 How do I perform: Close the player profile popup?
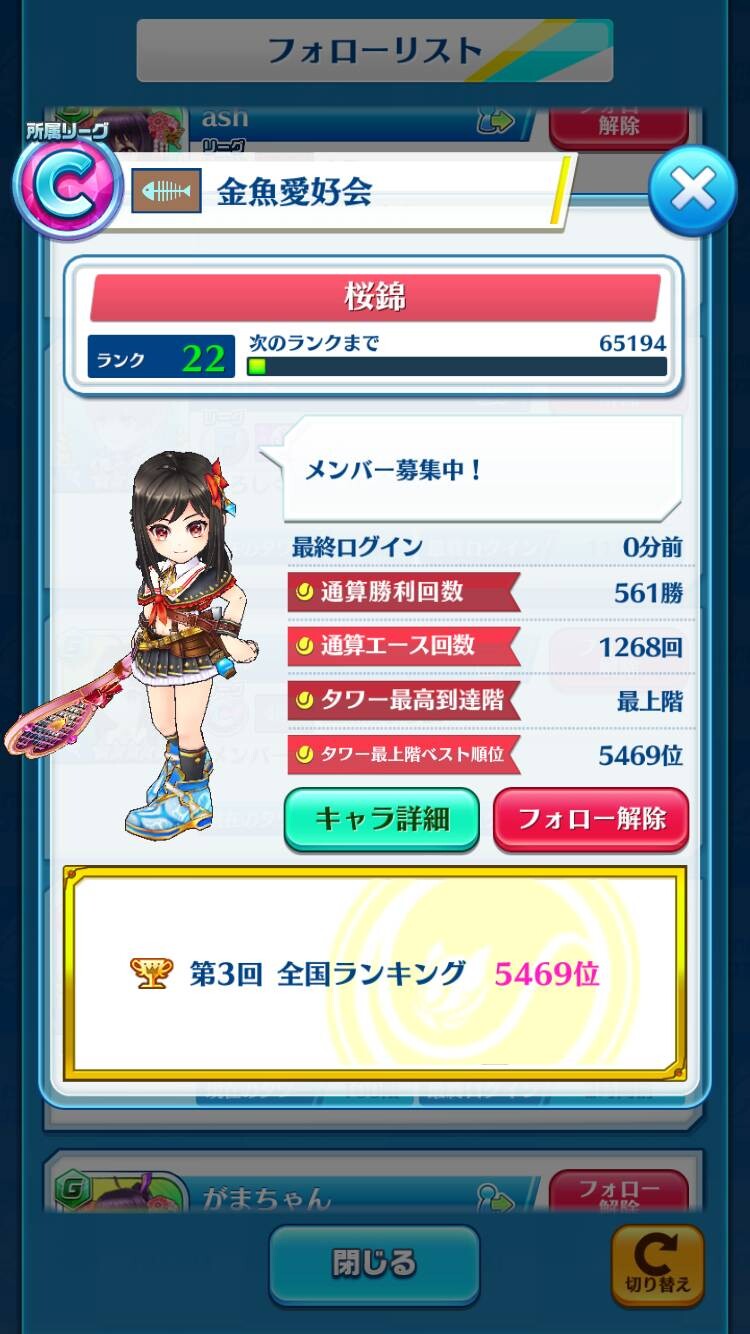click(x=693, y=190)
